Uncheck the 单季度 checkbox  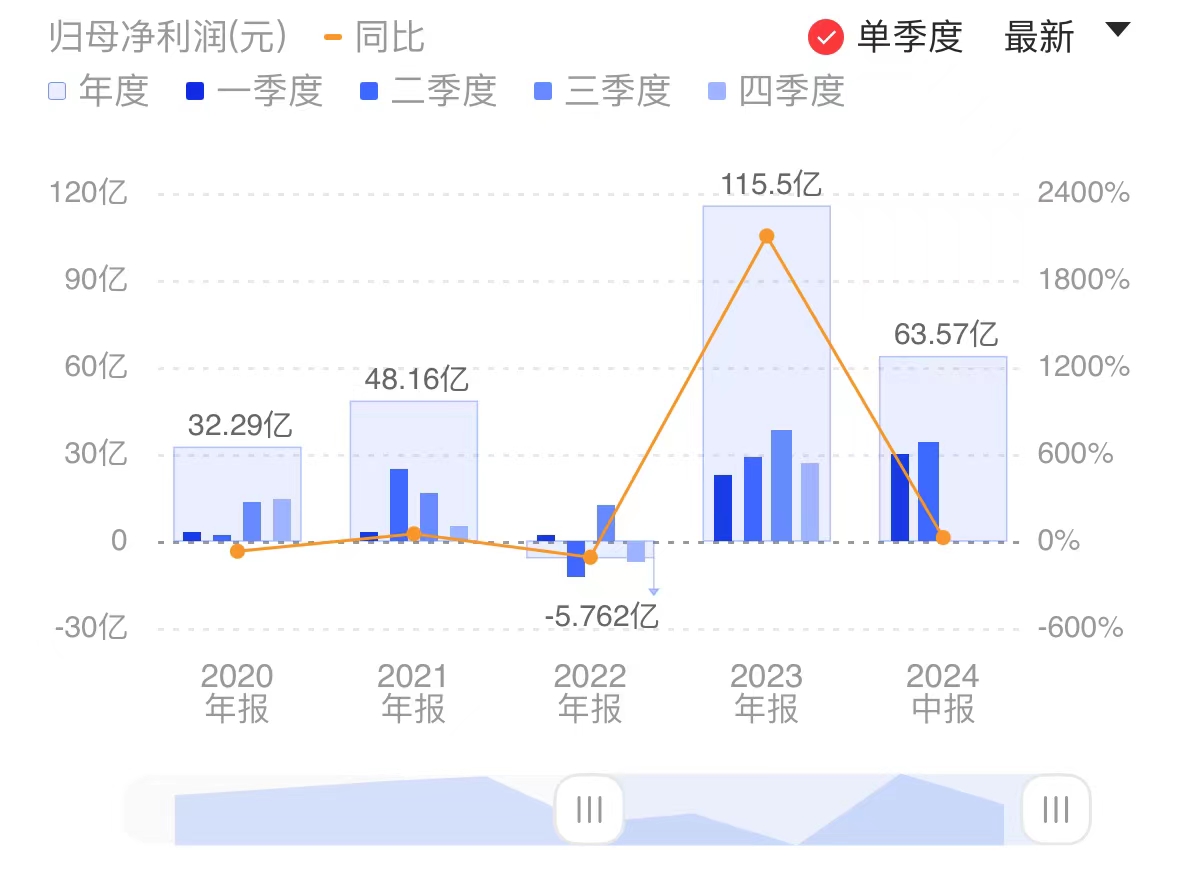click(x=825, y=38)
